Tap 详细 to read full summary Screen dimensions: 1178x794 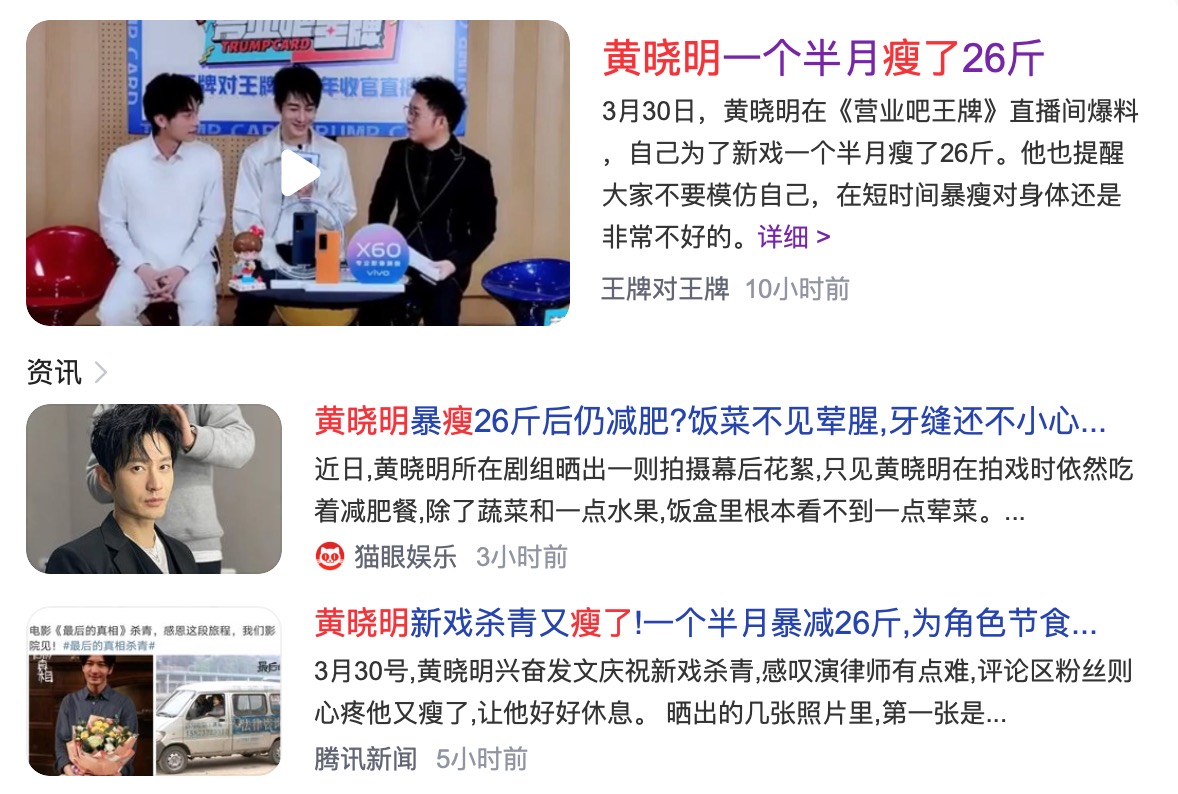click(x=793, y=238)
